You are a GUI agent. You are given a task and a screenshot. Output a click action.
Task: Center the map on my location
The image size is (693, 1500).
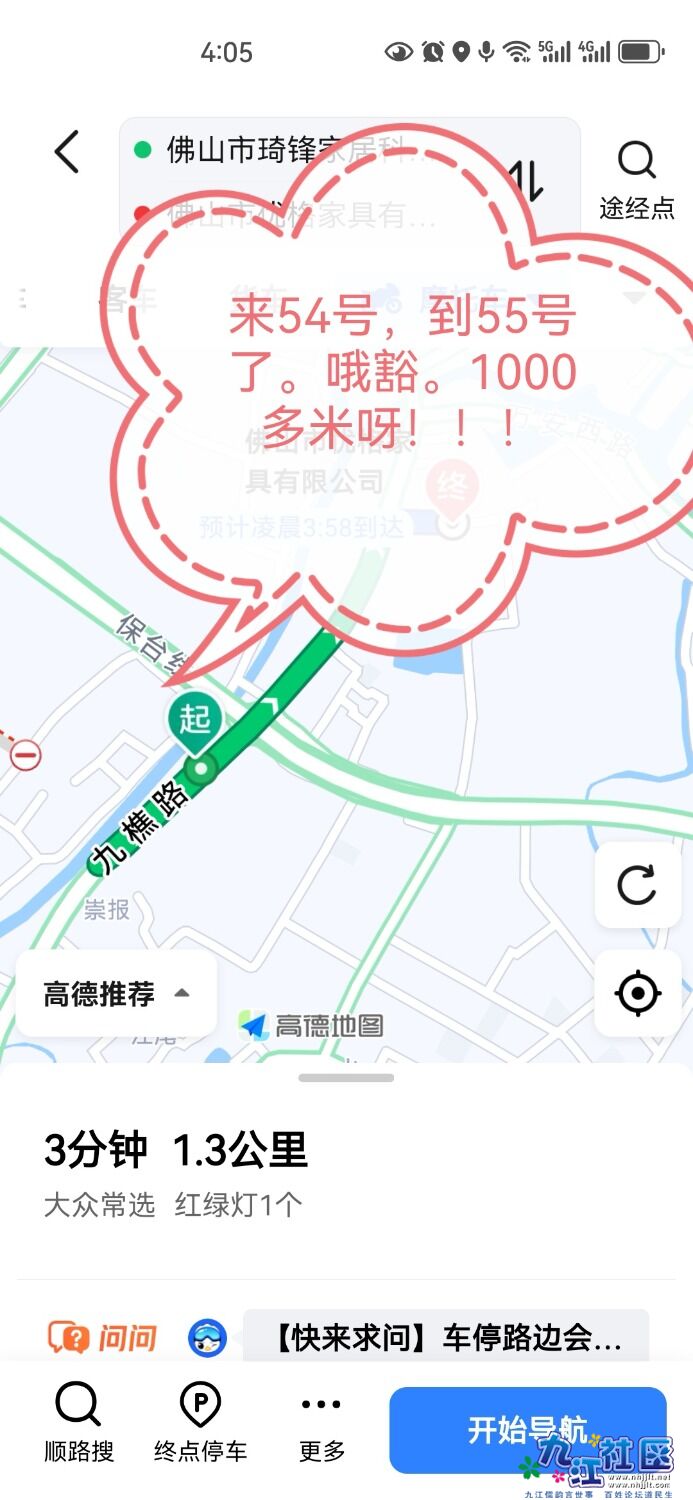point(637,993)
